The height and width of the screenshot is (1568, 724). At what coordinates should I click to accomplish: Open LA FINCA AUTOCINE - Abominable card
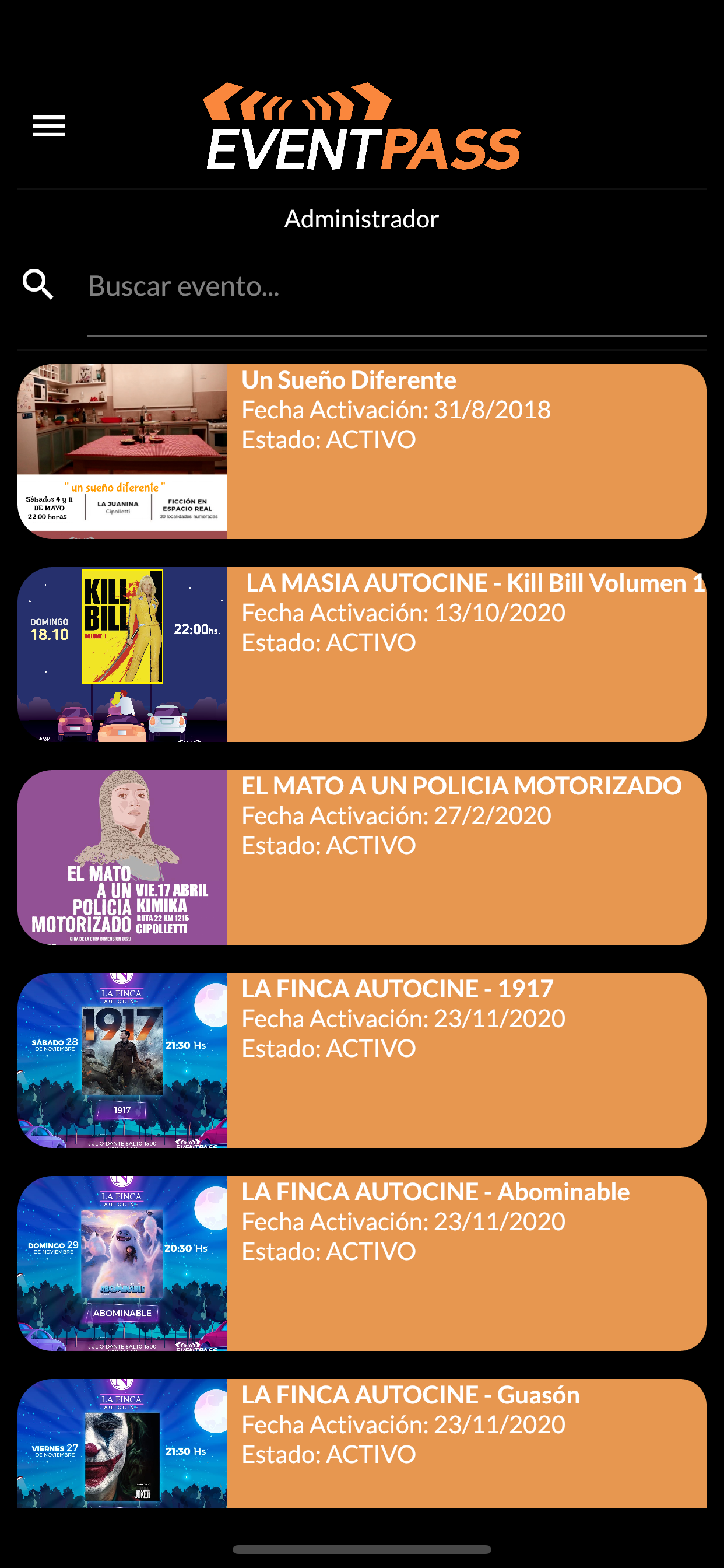(362, 1263)
